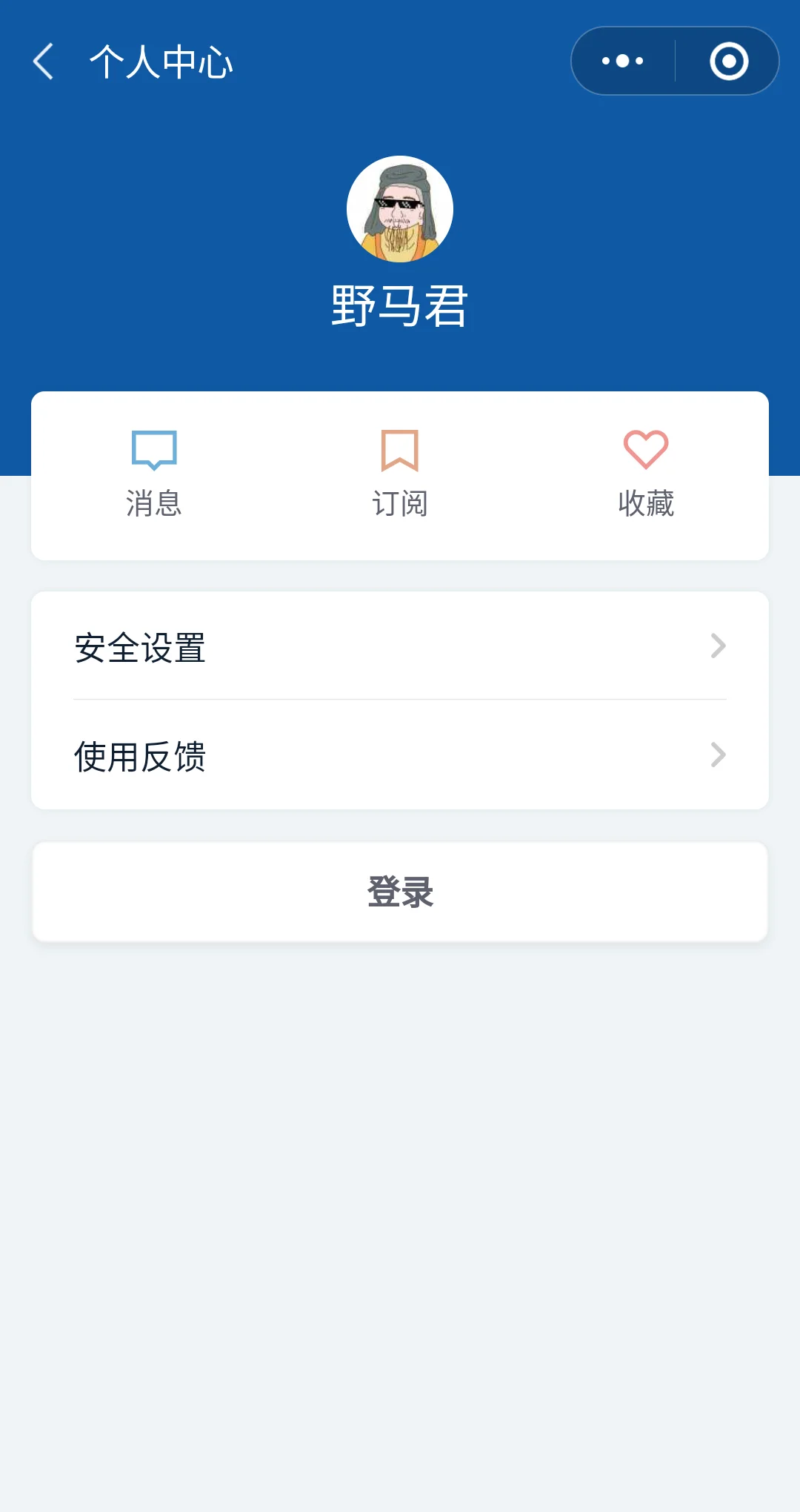
Task: Close the mini program via the circle icon
Action: click(x=729, y=62)
